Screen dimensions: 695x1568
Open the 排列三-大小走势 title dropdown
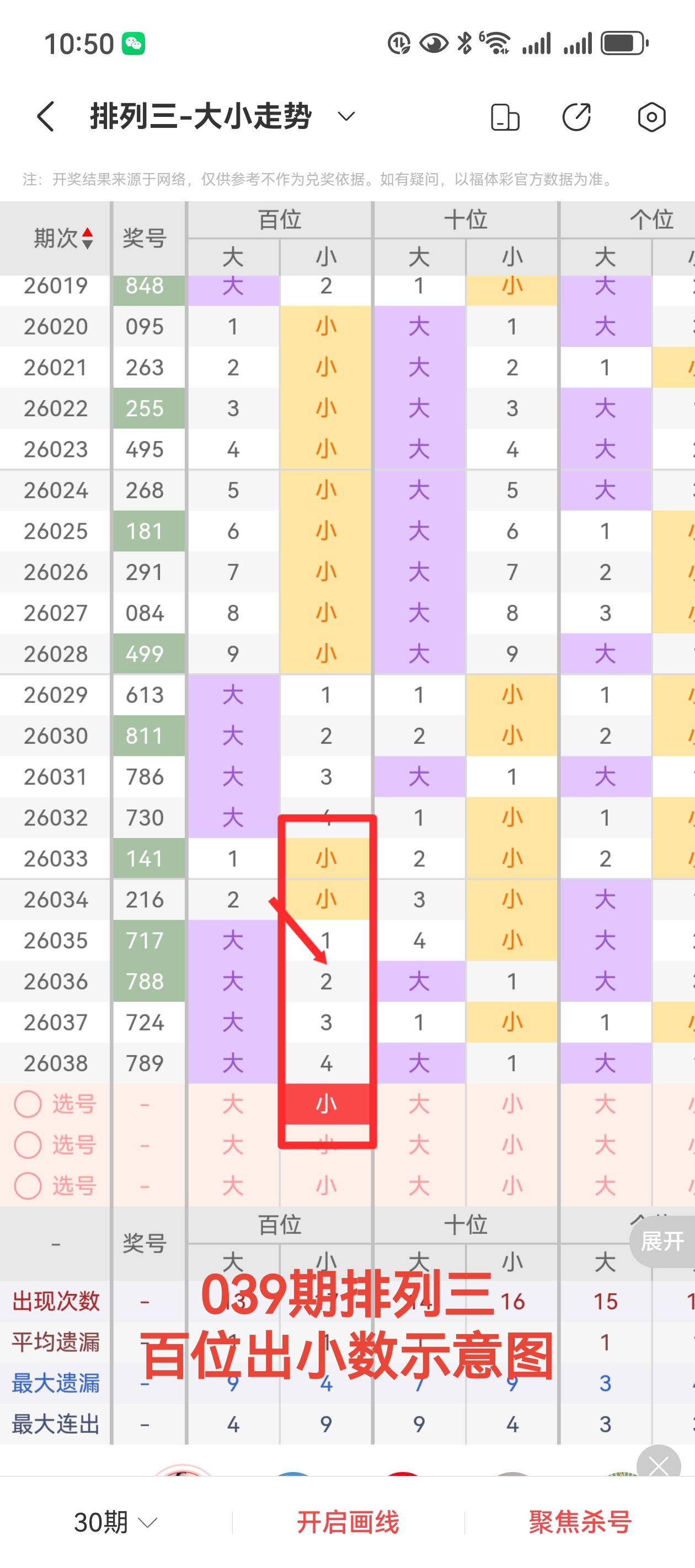(x=345, y=116)
